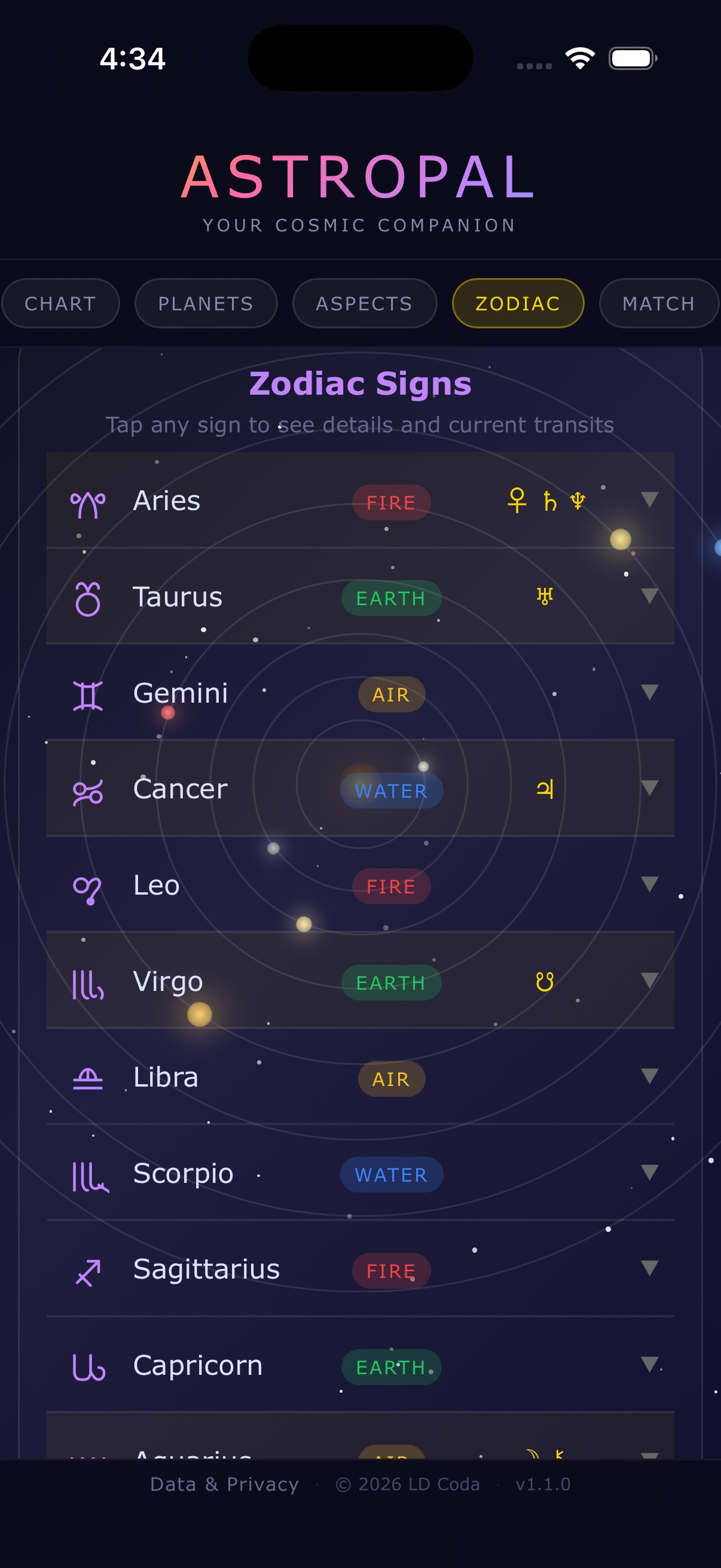The height and width of the screenshot is (1568, 721).
Task: Tap the Scorpio glyph icon
Action: [x=87, y=1173]
